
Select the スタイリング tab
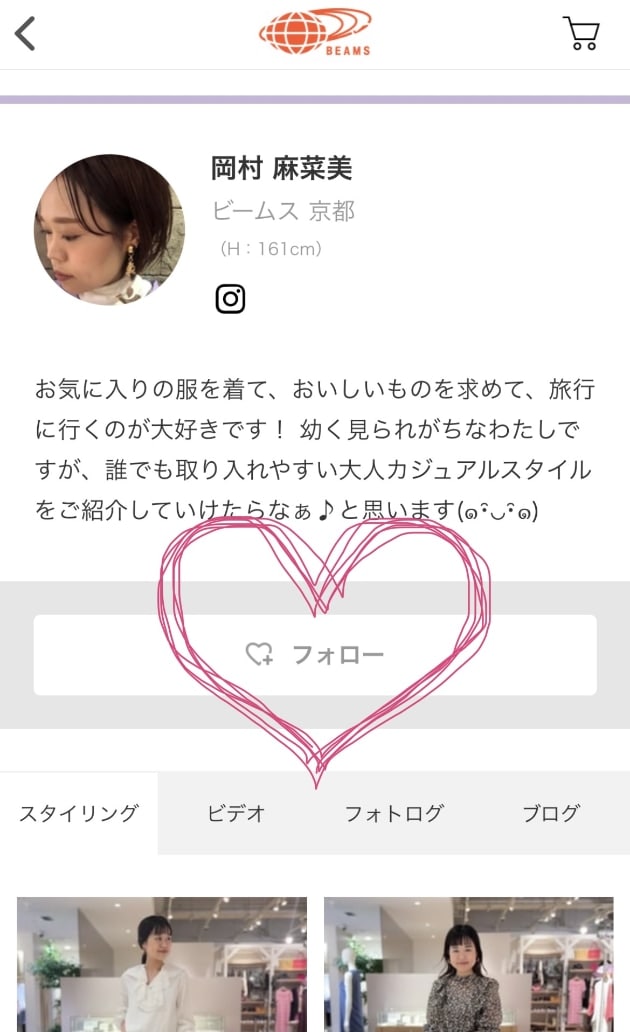79,813
